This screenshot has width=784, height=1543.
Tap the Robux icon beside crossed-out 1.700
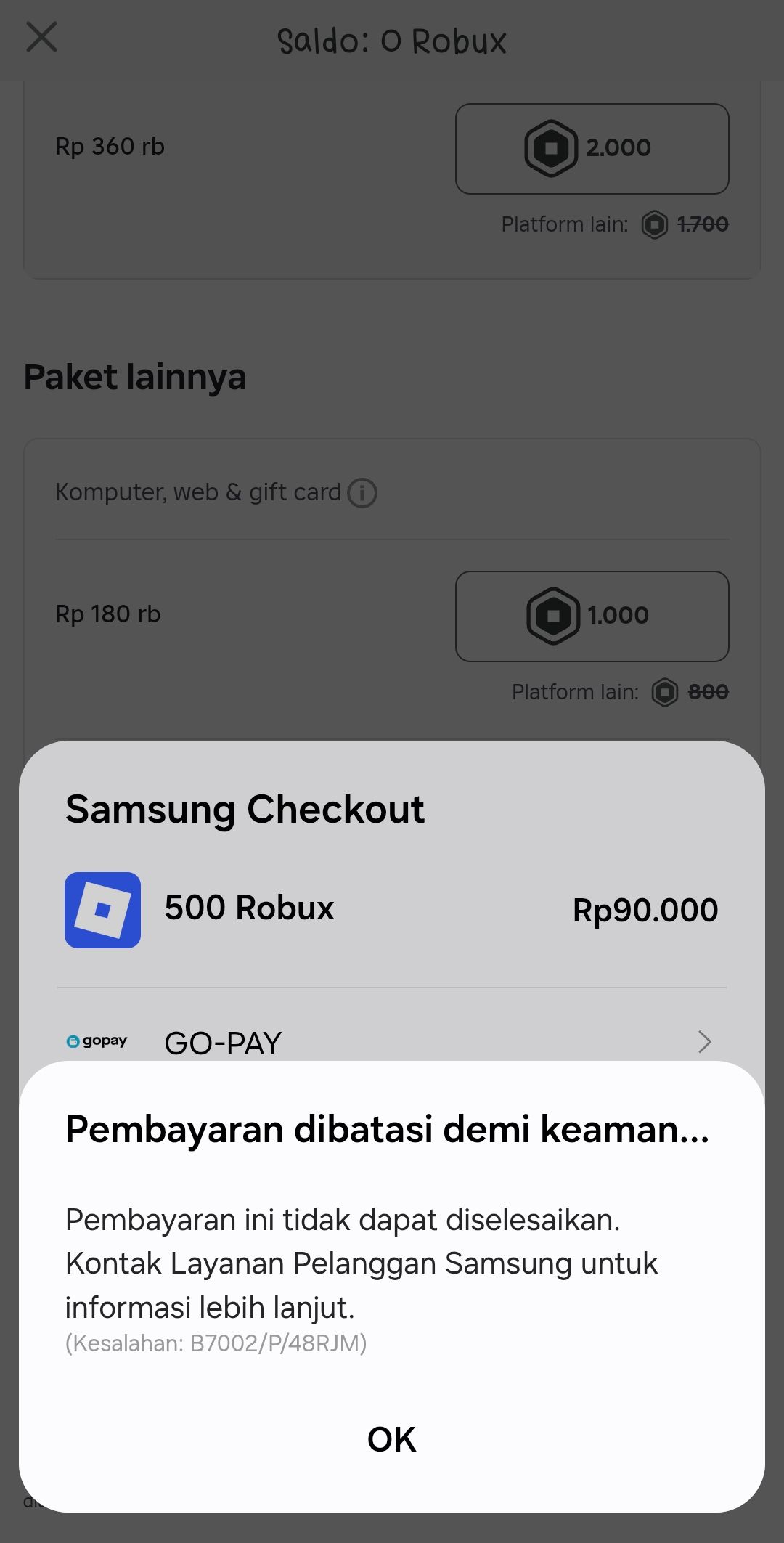click(654, 225)
